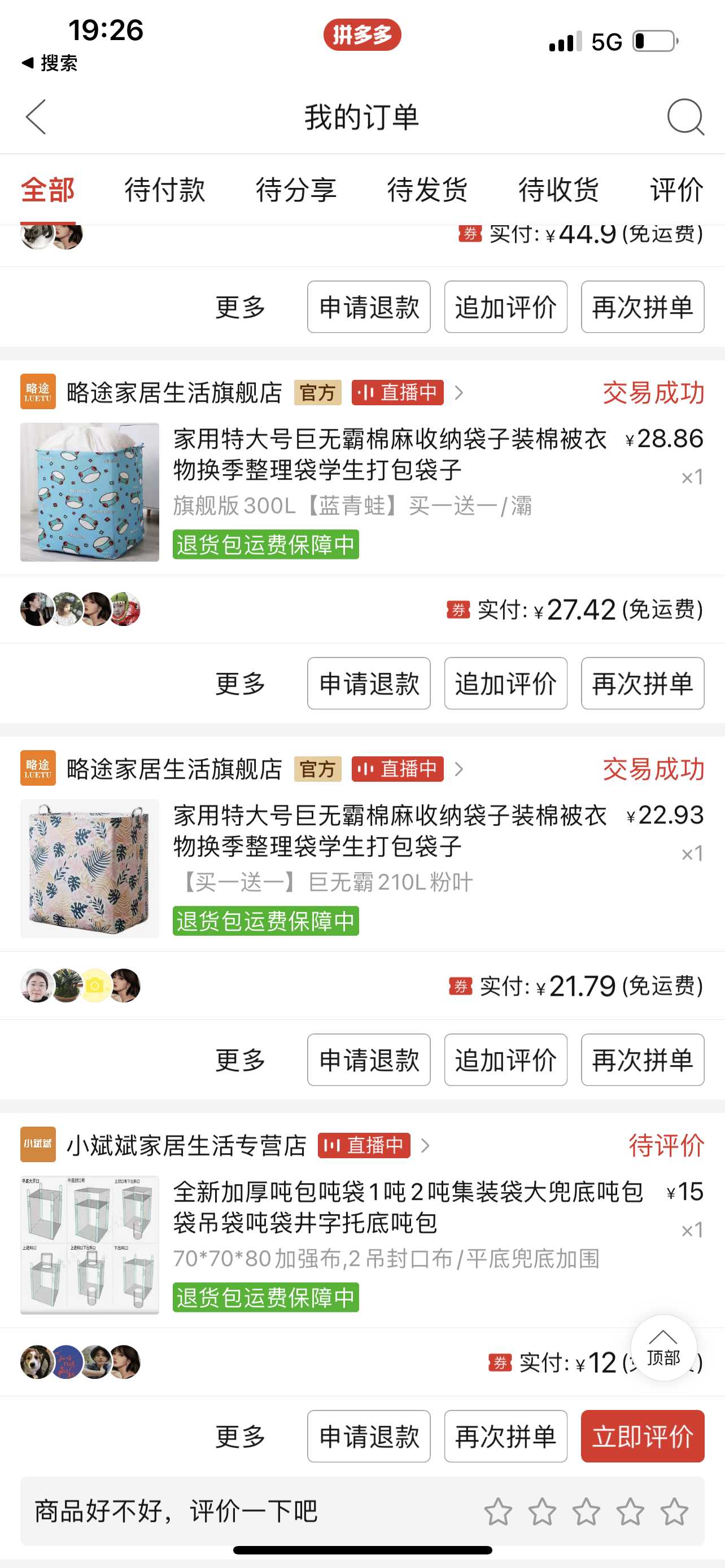Return to 搜索 via the status bar link

pyautogui.click(x=50, y=63)
